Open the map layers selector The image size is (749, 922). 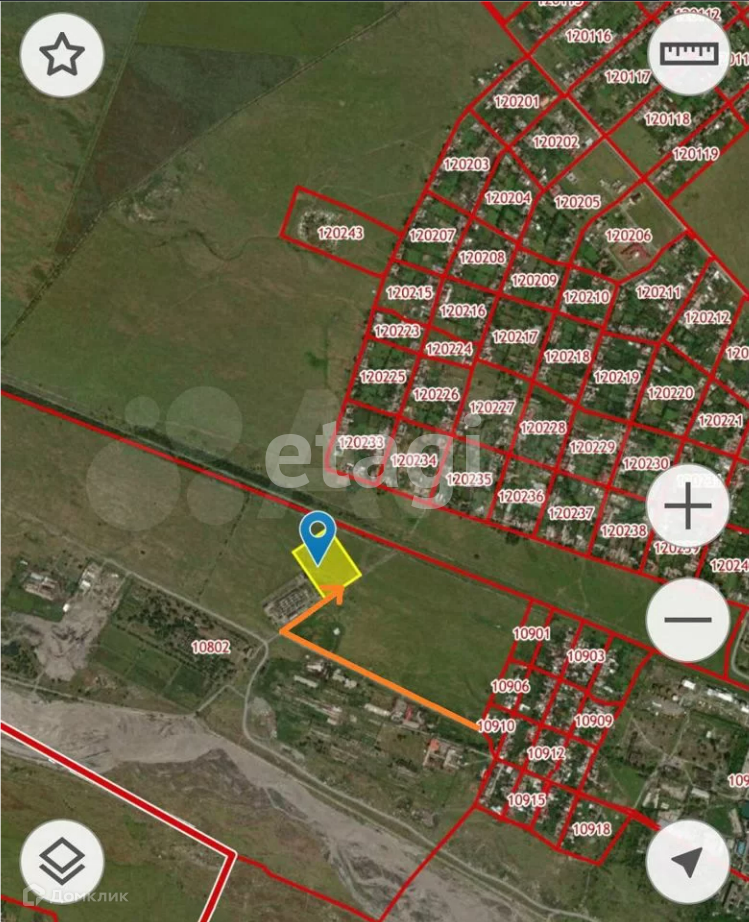[x=63, y=862]
